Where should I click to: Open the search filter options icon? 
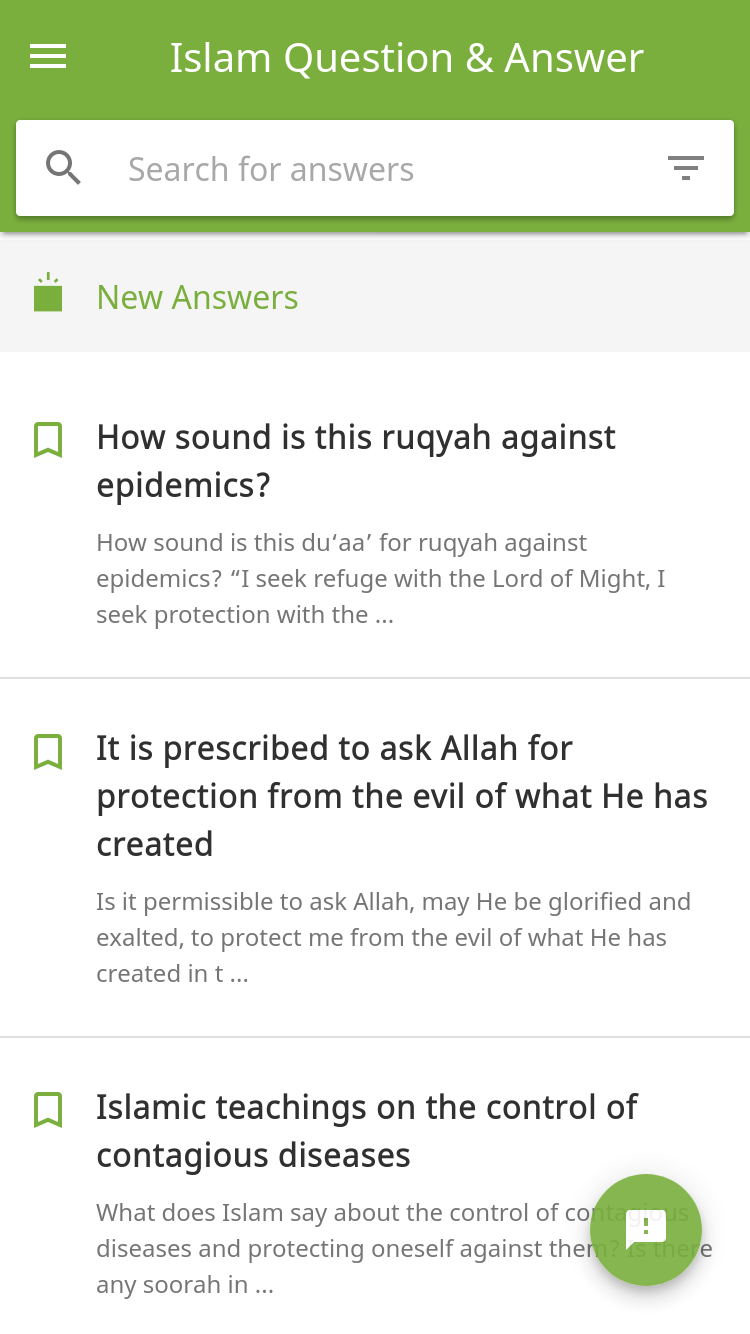pyautogui.click(x=686, y=168)
